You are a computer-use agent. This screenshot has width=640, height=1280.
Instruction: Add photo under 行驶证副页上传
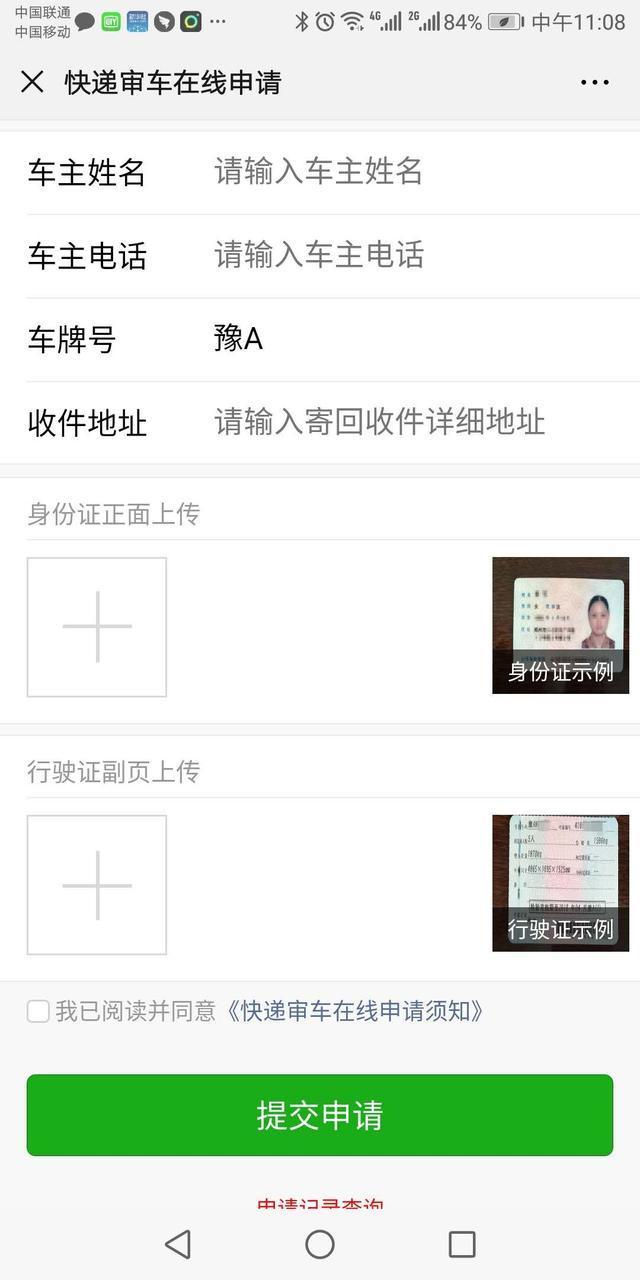click(x=97, y=885)
